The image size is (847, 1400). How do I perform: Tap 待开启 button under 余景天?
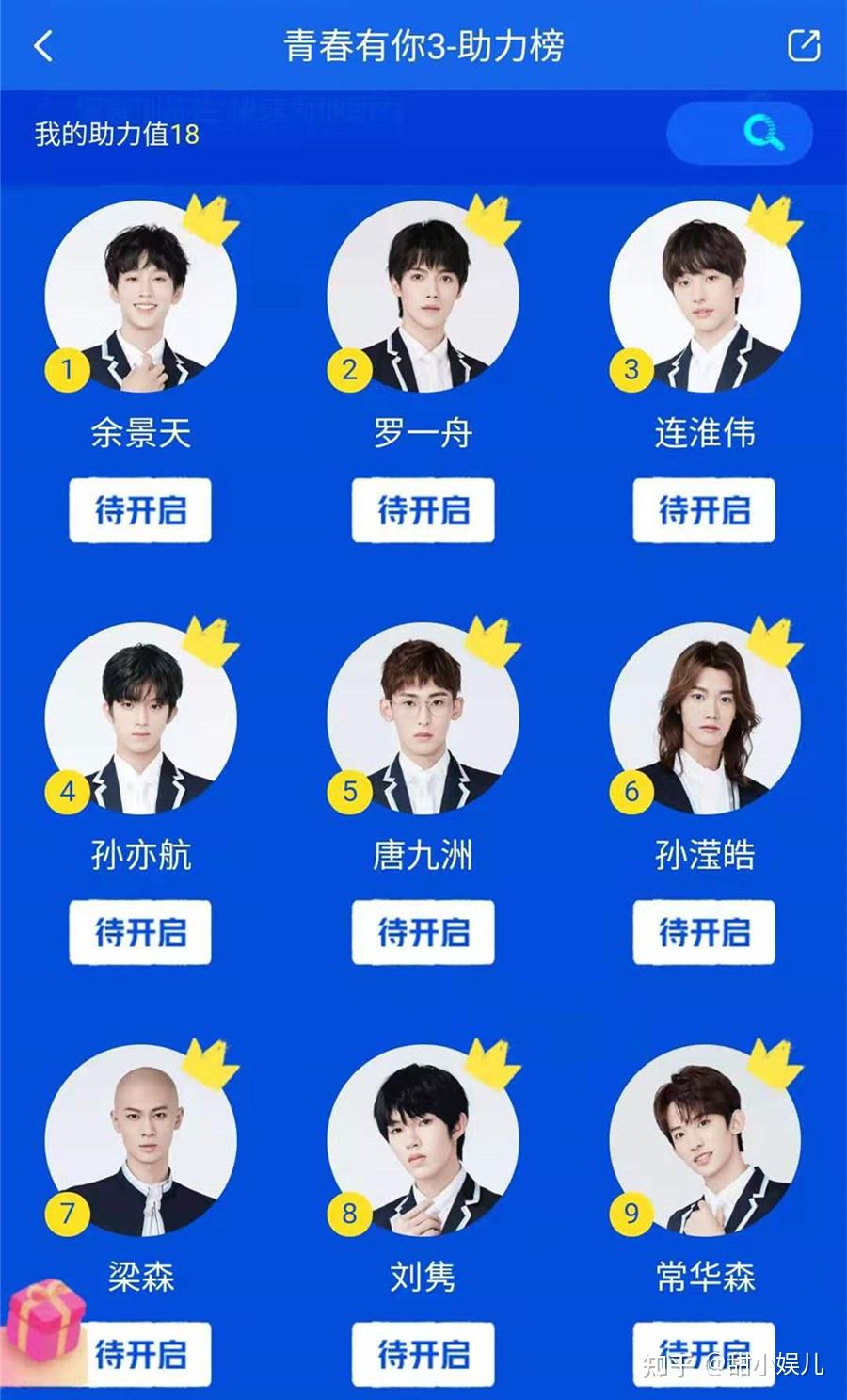pyautogui.click(x=140, y=510)
